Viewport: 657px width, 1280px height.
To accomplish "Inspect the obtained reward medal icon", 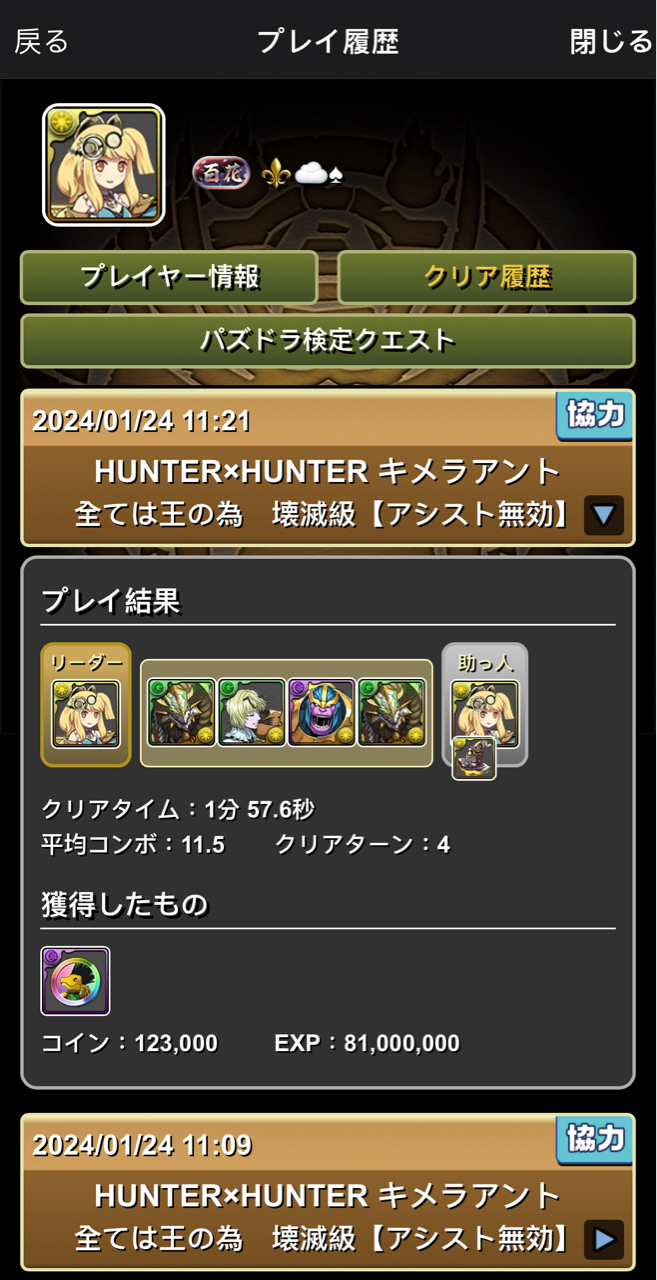I will [x=76, y=981].
